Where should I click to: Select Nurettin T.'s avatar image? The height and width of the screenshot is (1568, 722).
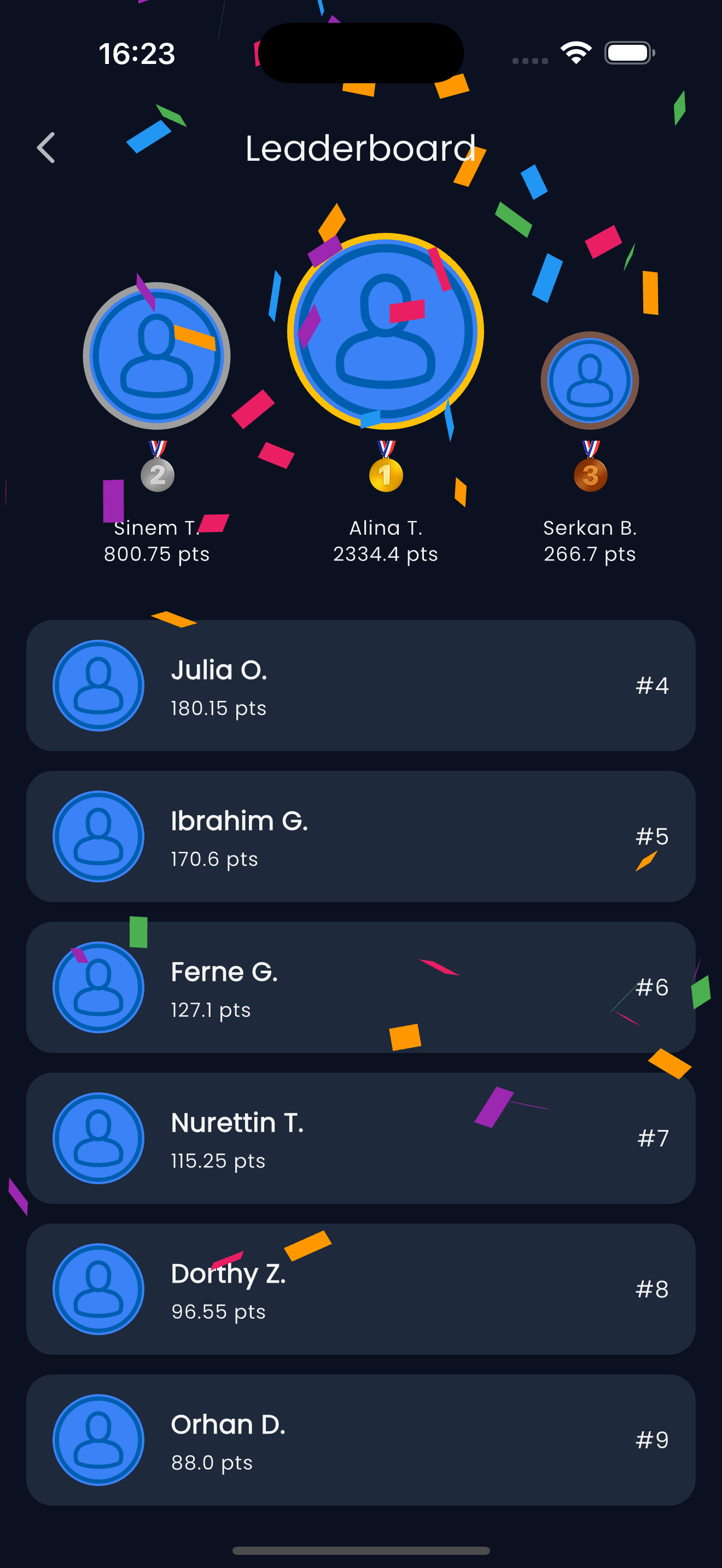99,1139
